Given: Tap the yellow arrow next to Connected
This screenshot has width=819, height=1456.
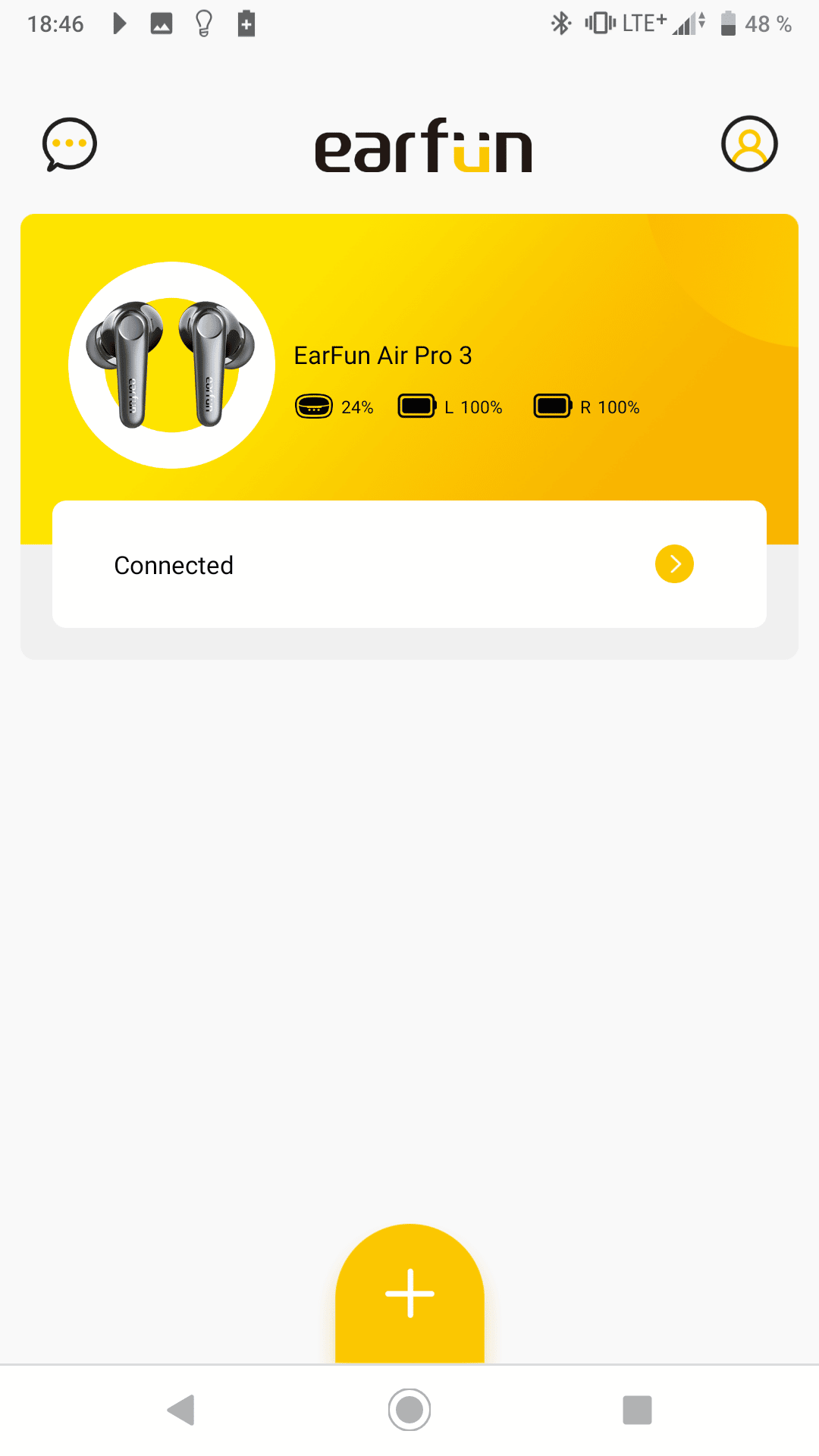Looking at the screenshot, I should (674, 564).
